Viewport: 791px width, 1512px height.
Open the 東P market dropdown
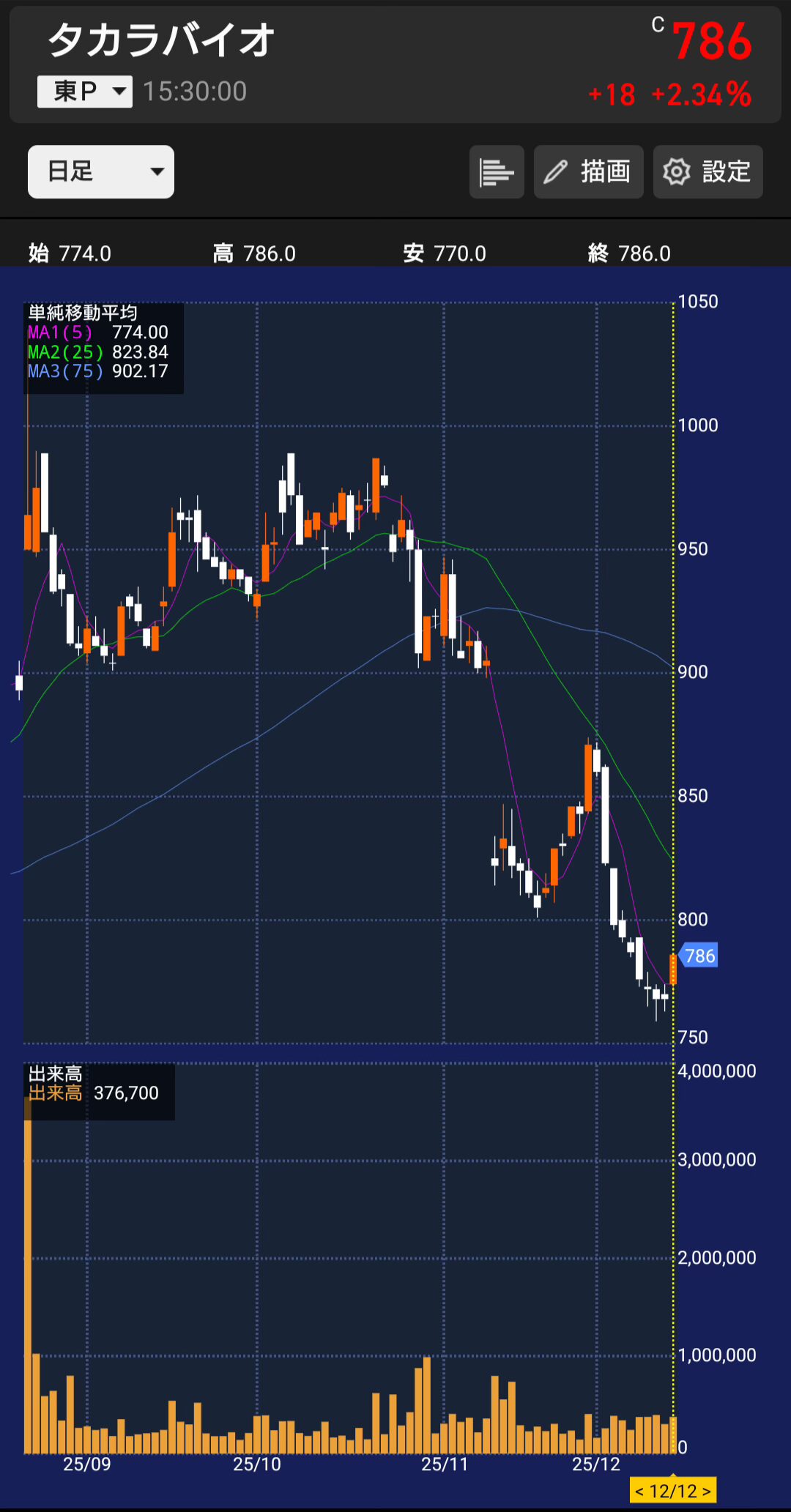click(x=85, y=92)
